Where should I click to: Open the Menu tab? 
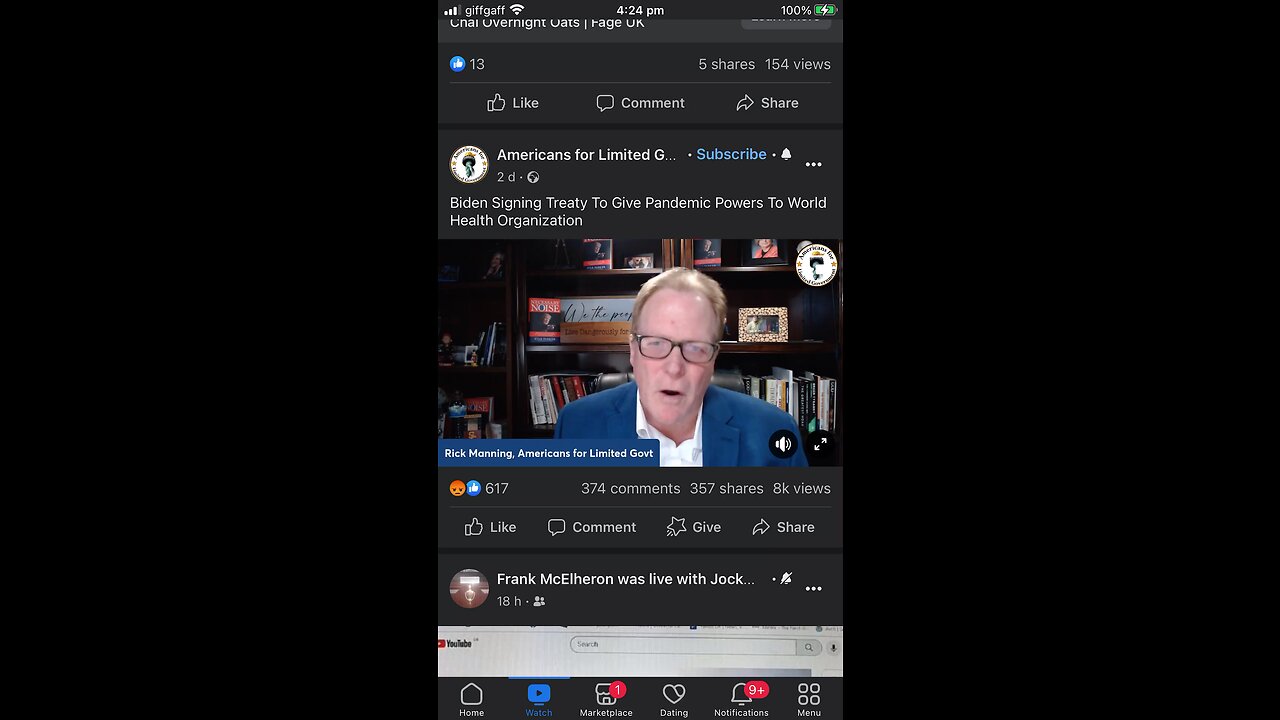[809, 699]
